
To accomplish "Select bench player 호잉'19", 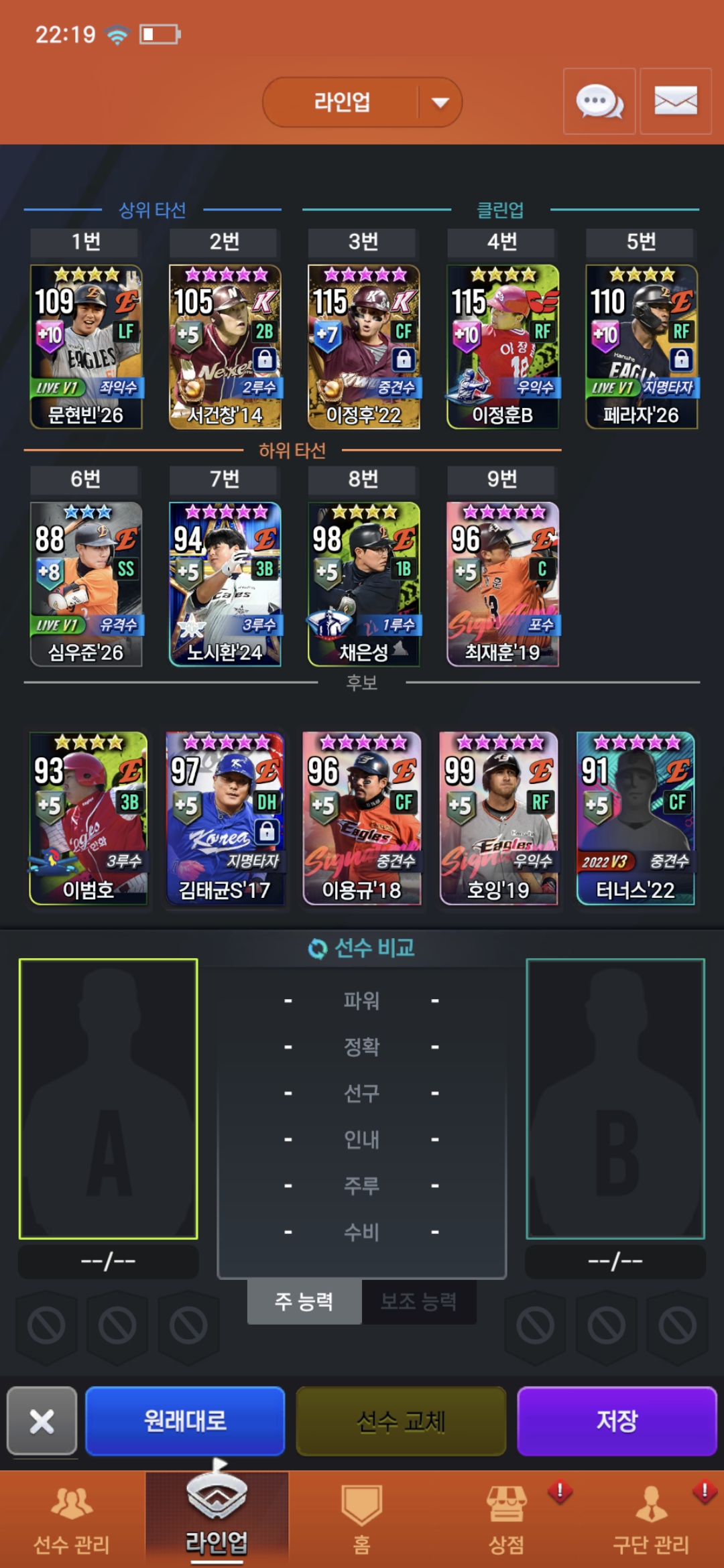I will pos(499,818).
